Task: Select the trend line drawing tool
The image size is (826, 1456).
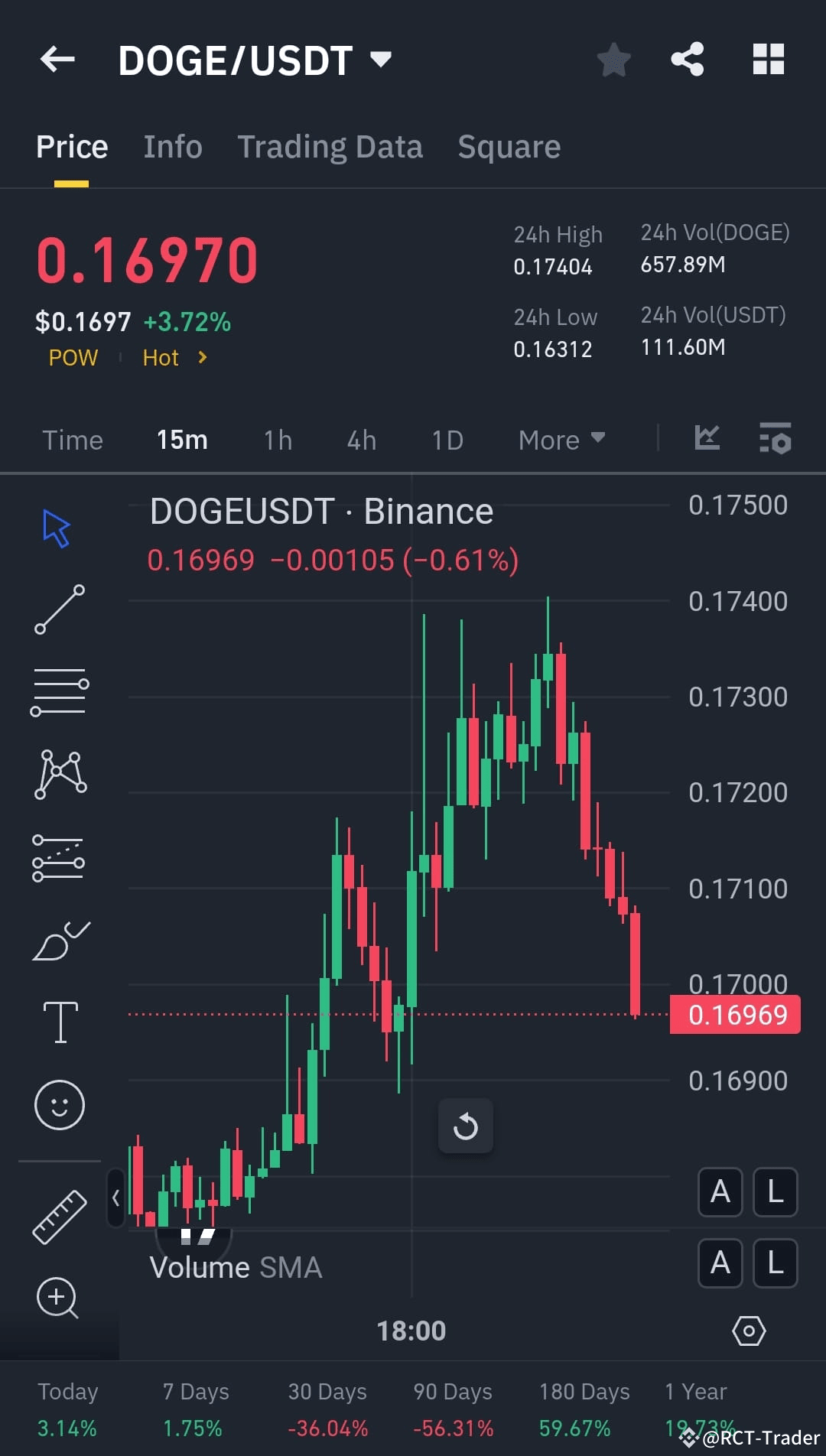Action: (59, 608)
